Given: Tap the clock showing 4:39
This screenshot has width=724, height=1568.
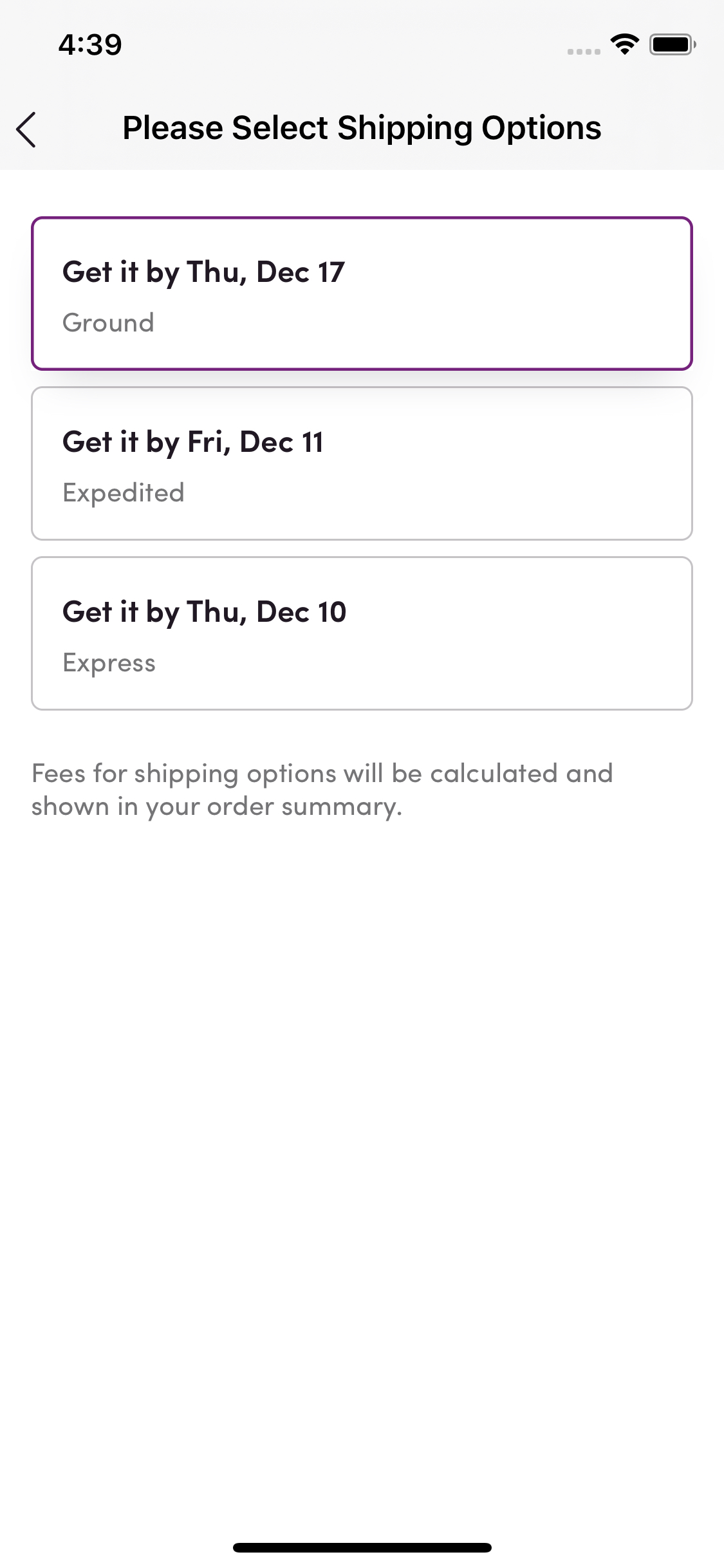Looking at the screenshot, I should click(x=89, y=44).
